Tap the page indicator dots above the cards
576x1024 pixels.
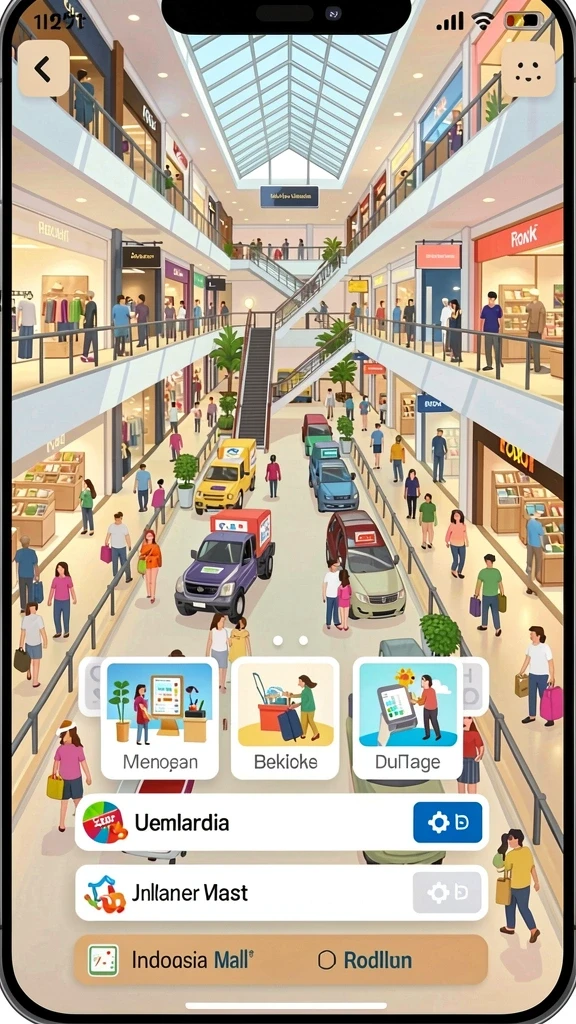click(291, 641)
